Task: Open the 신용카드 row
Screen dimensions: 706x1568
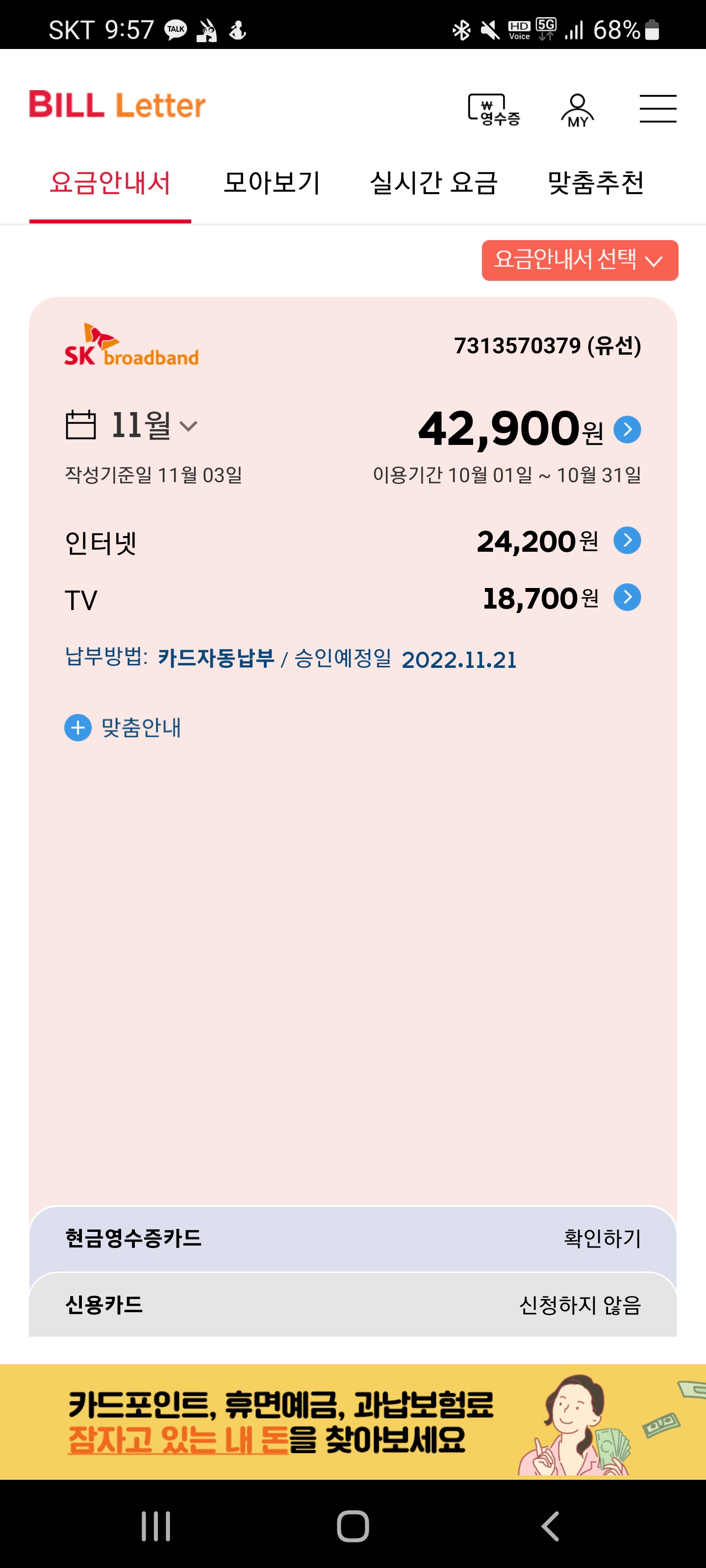Action: [x=353, y=1305]
